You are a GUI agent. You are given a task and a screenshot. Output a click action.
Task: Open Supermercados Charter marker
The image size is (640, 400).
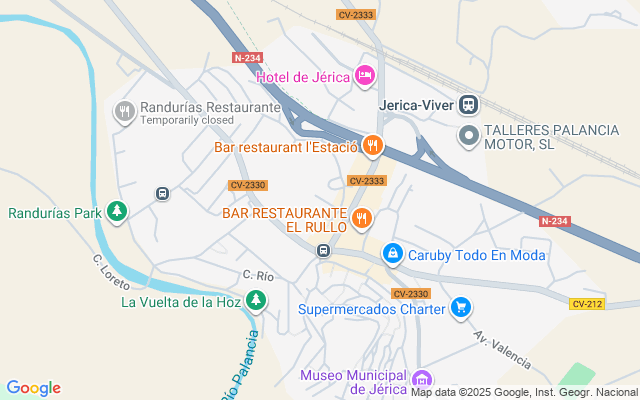[461, 308]
